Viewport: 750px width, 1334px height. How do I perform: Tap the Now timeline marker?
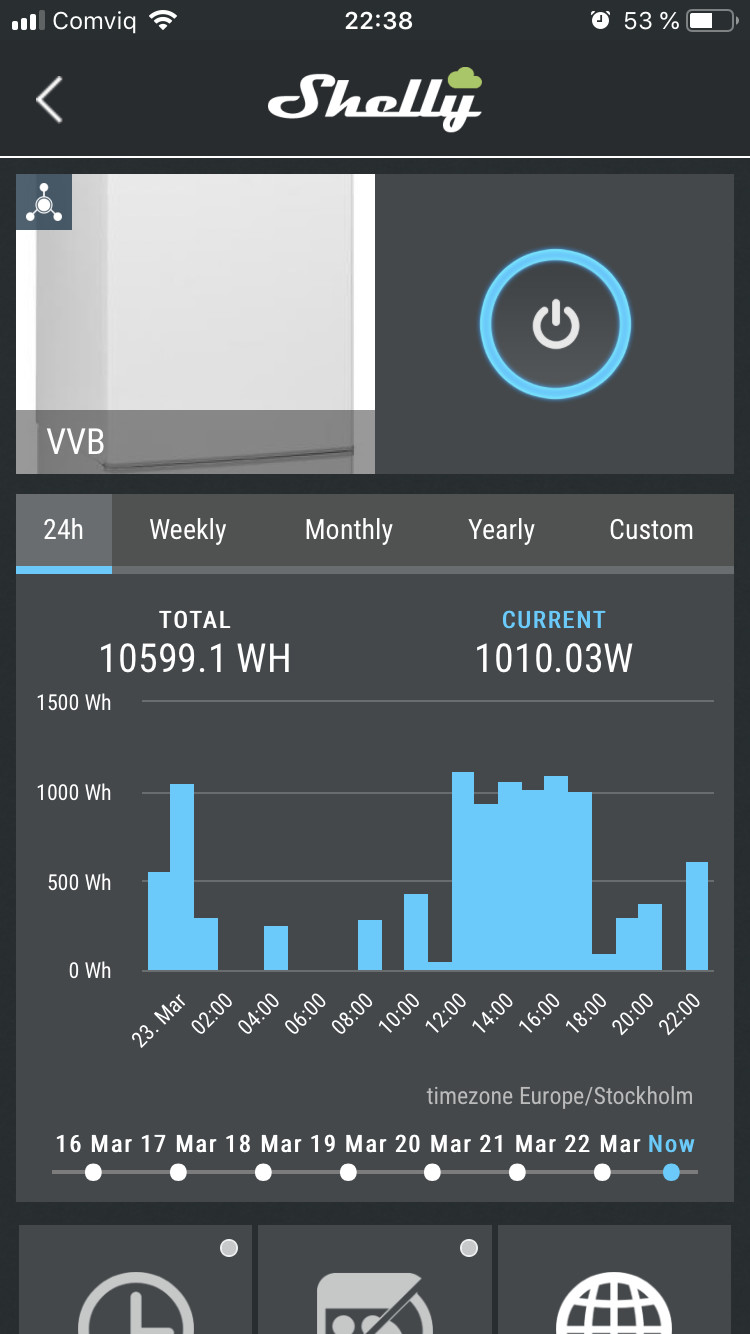[671, 1172]
